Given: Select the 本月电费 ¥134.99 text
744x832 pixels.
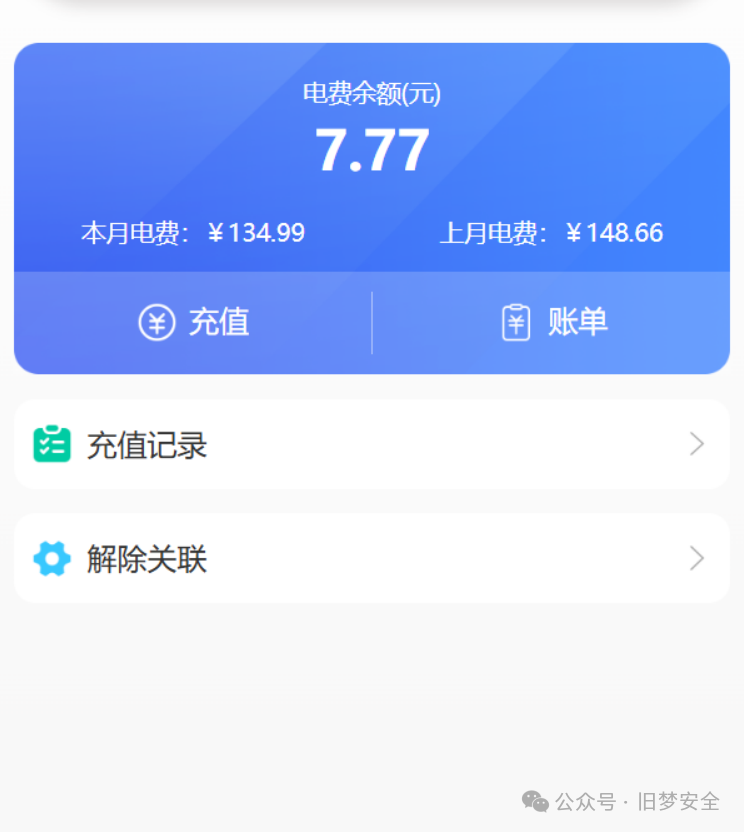Looking at the screenshot, I should [195, 232].
